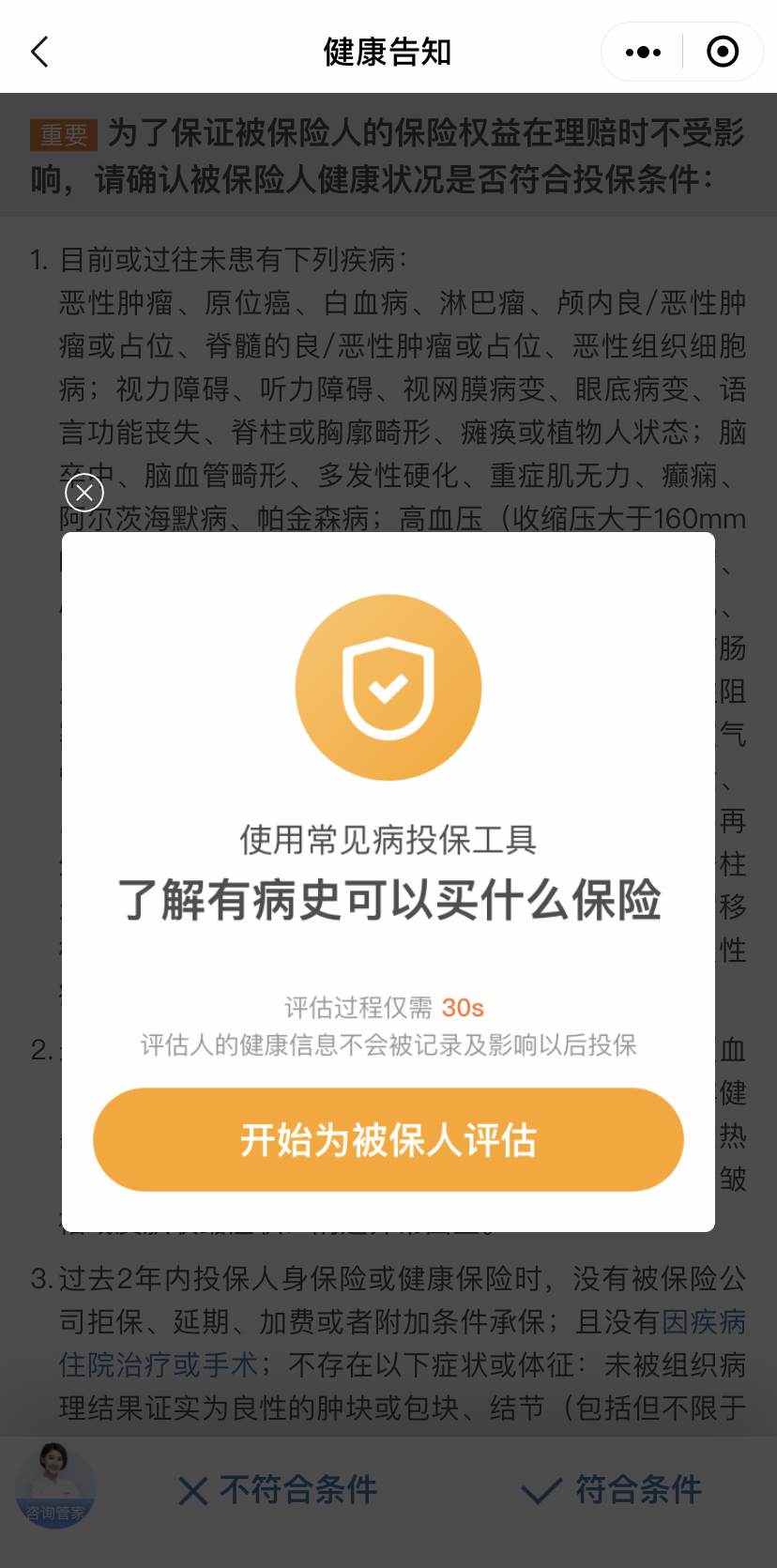The height and width of the screenshot is (1568, 777).
Task: Open the mini program more-options menu
Action: point(643,53)
